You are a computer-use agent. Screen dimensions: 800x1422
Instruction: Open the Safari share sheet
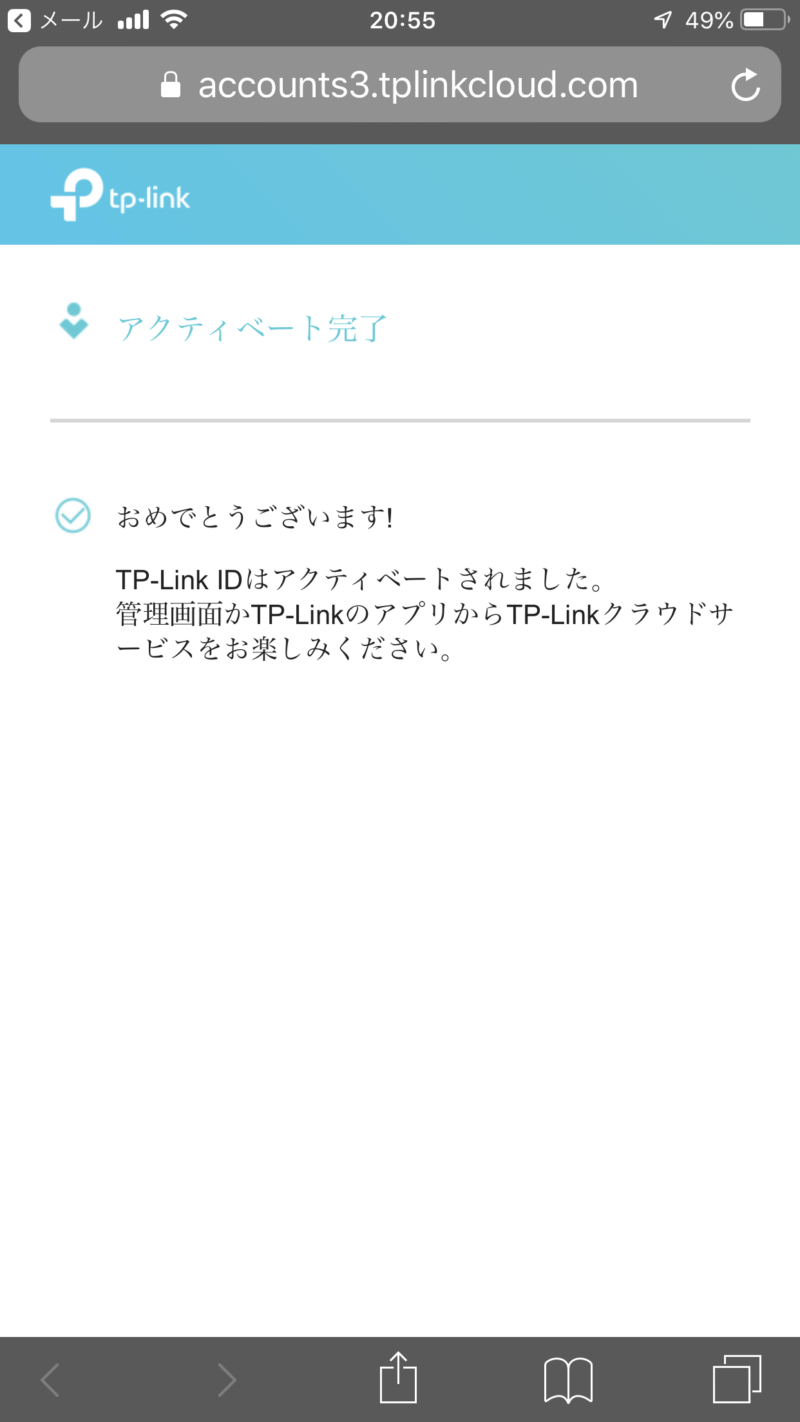click(x=398, y=1379)
